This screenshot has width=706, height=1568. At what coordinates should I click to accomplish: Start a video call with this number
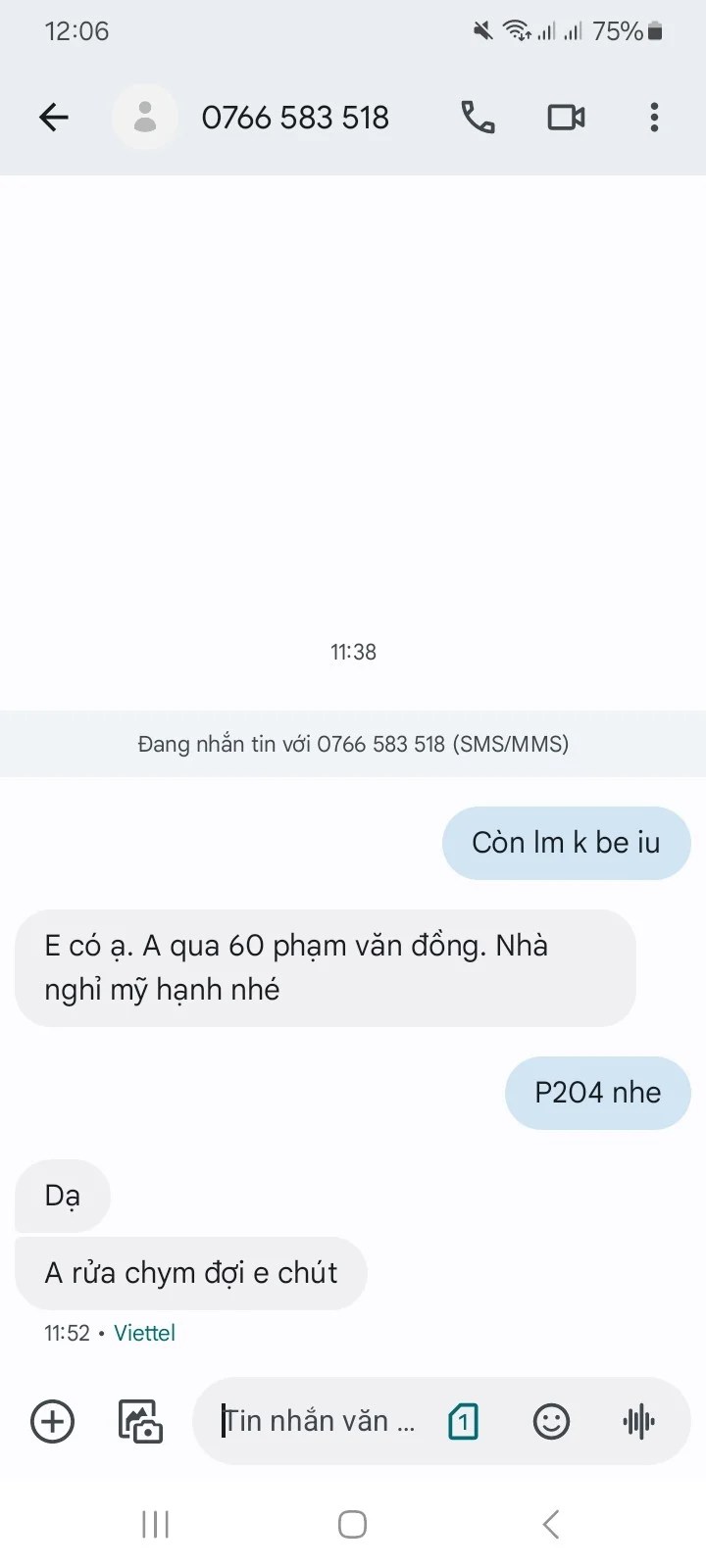coord(566,118)
